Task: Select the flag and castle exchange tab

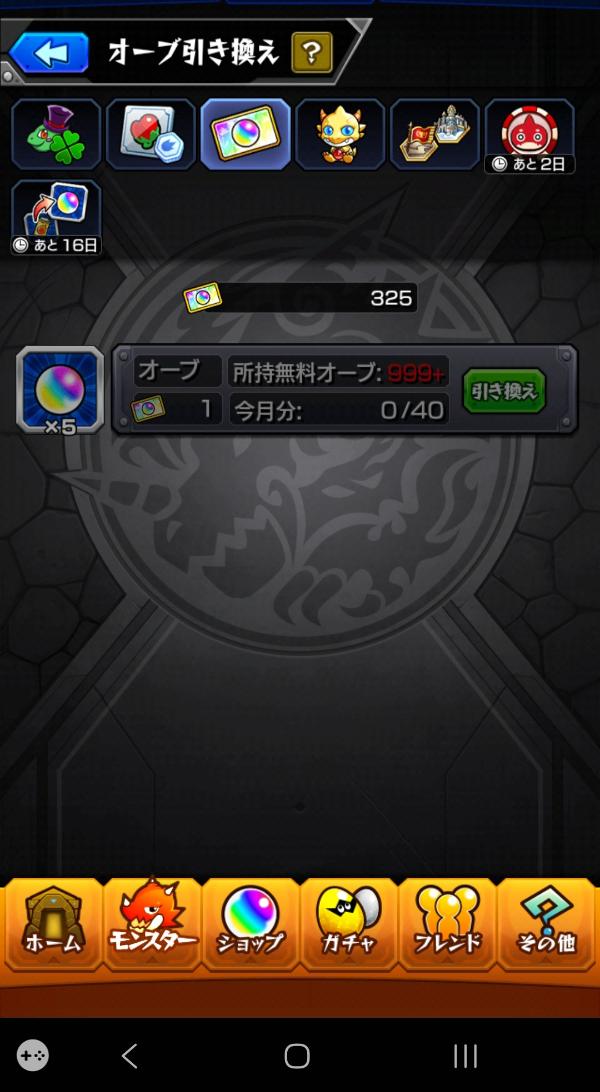Action: pyautogui.click(x=435, y=134)
